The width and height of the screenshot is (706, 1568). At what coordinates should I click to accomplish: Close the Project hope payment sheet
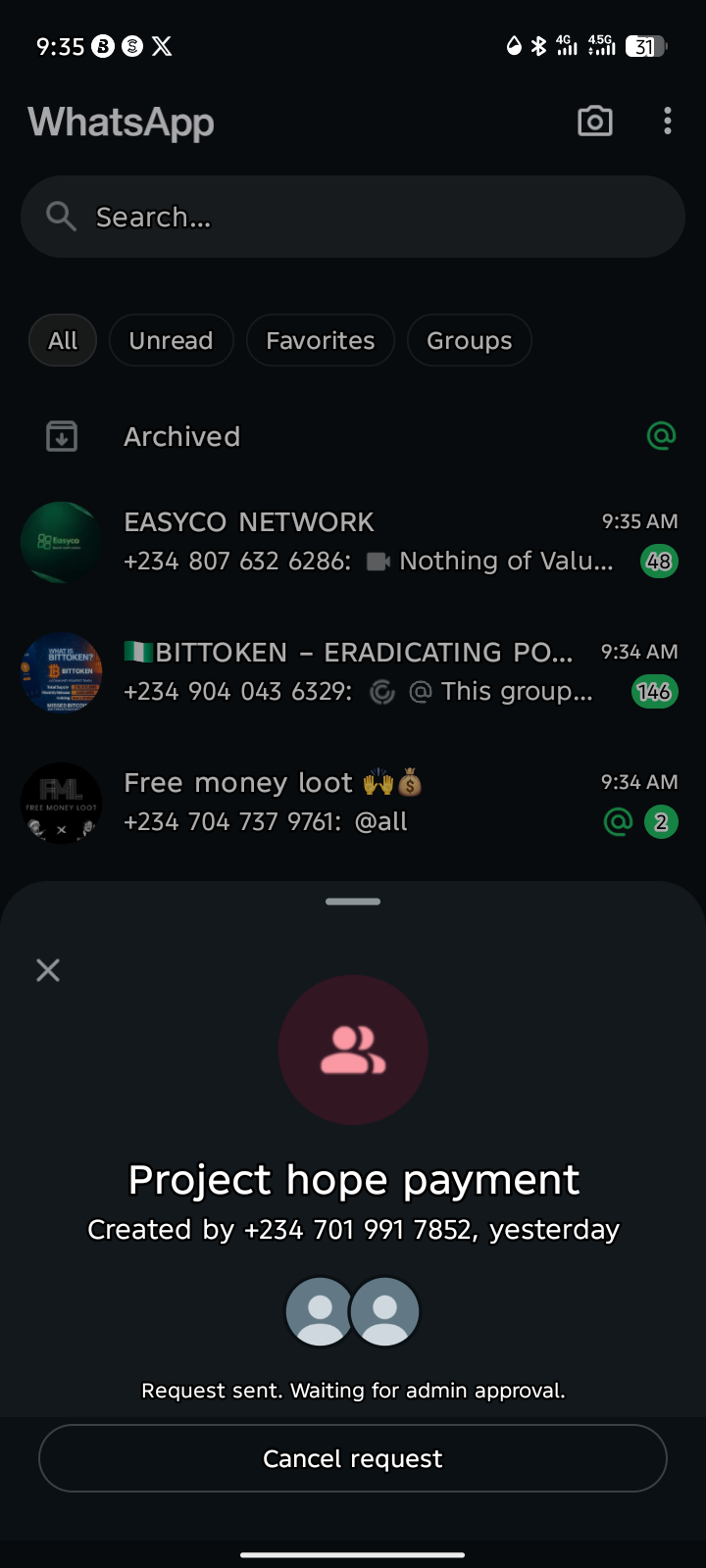coord(48,970)
